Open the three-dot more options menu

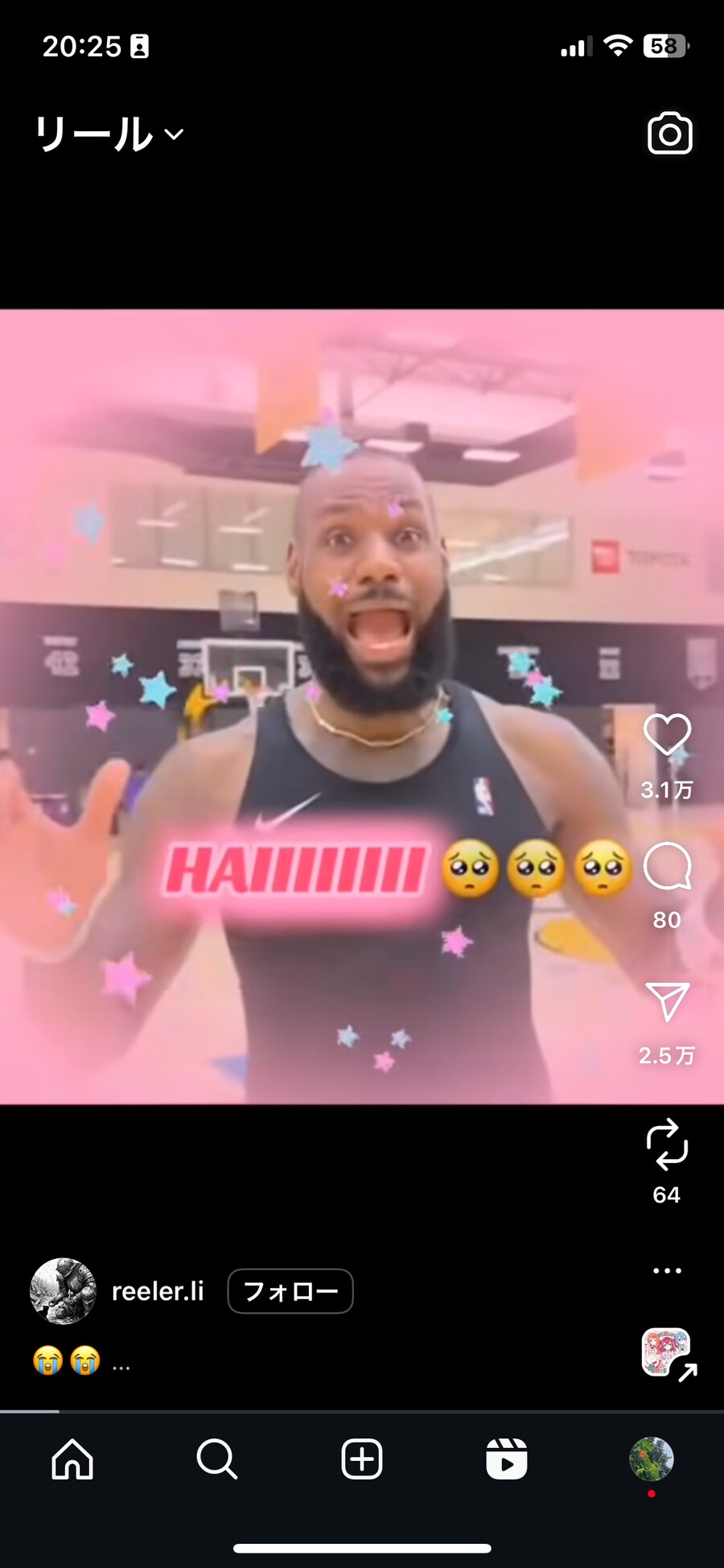[667, 1271]
